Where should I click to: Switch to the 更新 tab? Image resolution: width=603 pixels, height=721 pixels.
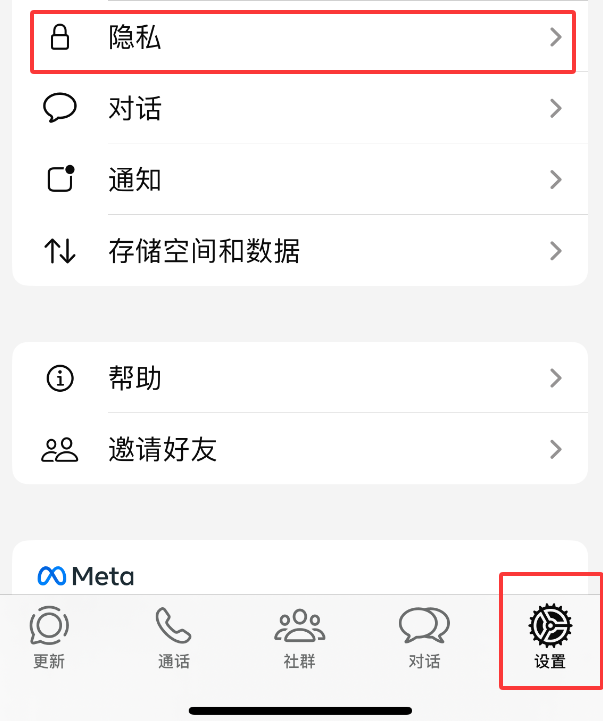[x=49, y=637]
